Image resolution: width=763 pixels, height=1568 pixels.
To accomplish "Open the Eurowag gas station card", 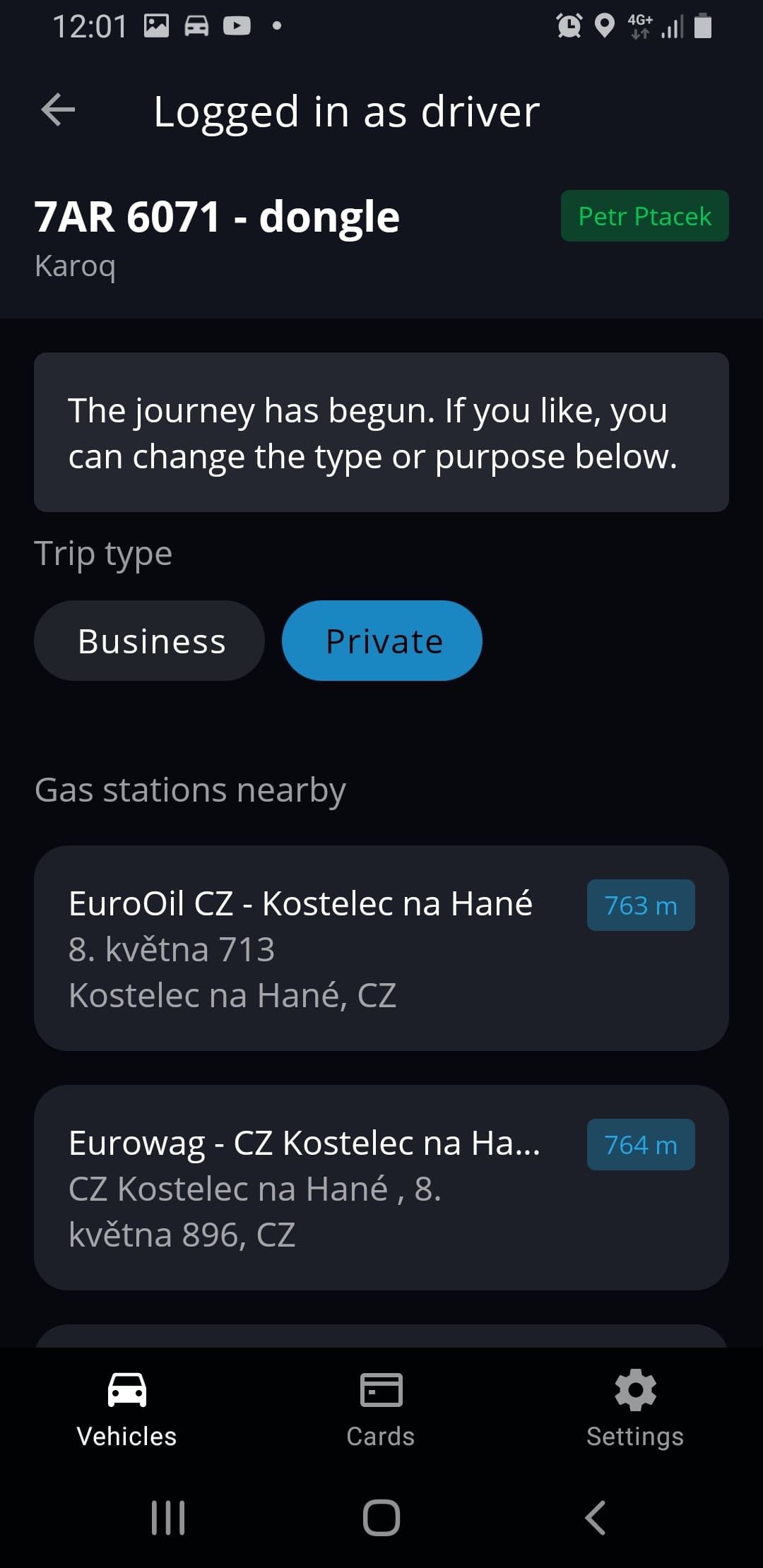I will (x=381, y=1187).
